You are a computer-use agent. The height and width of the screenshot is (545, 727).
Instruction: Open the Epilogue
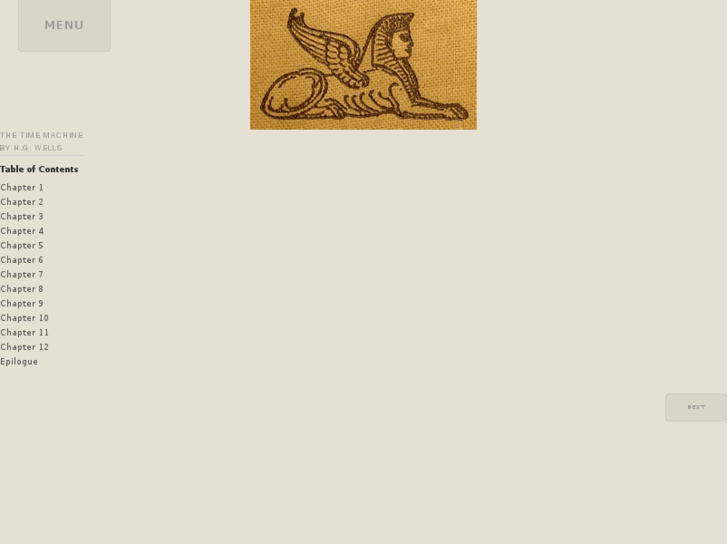[x=19, y=362]
